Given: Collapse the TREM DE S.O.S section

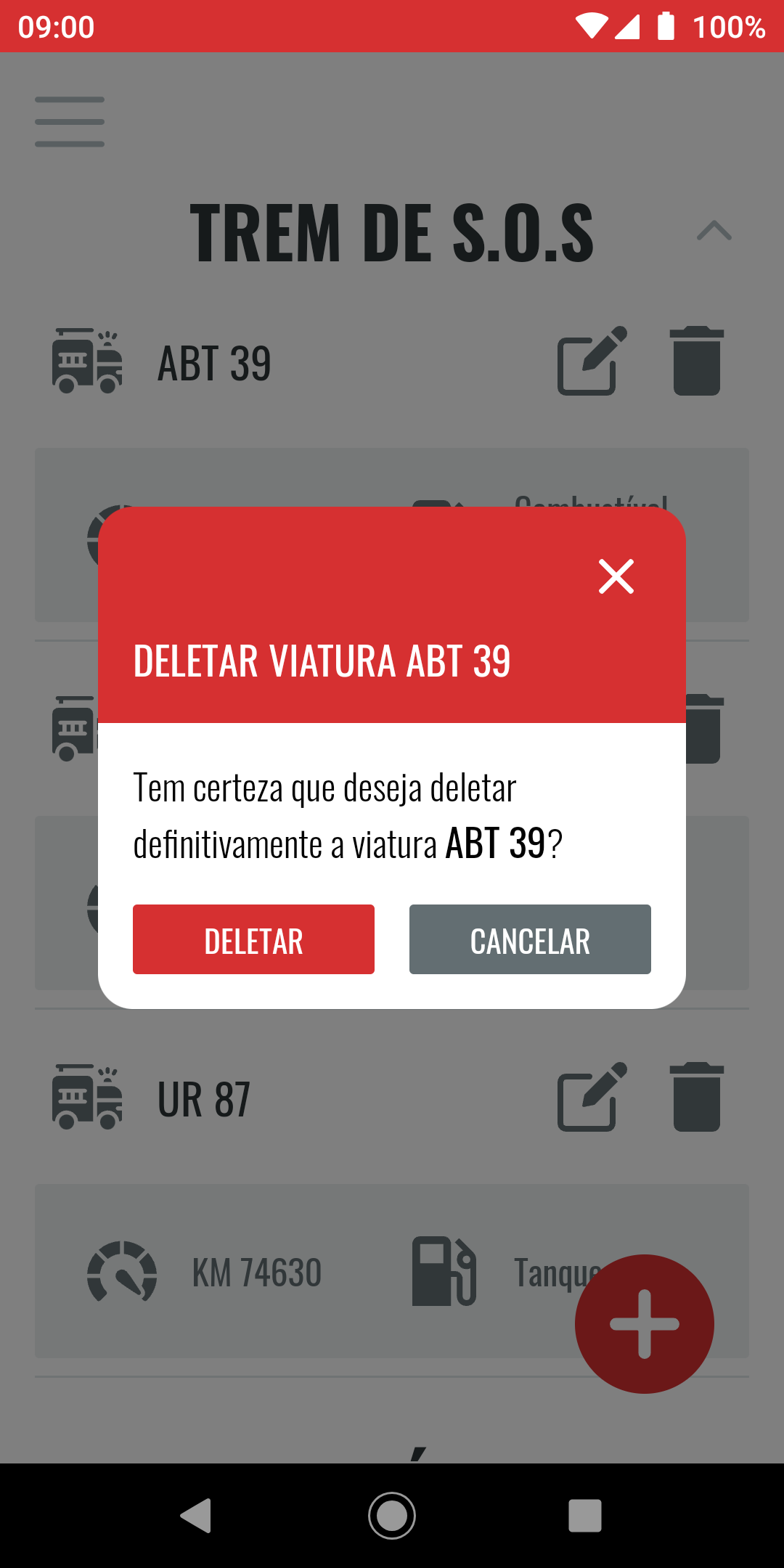Looking at the screenshot, I should (x=714, y=231).
